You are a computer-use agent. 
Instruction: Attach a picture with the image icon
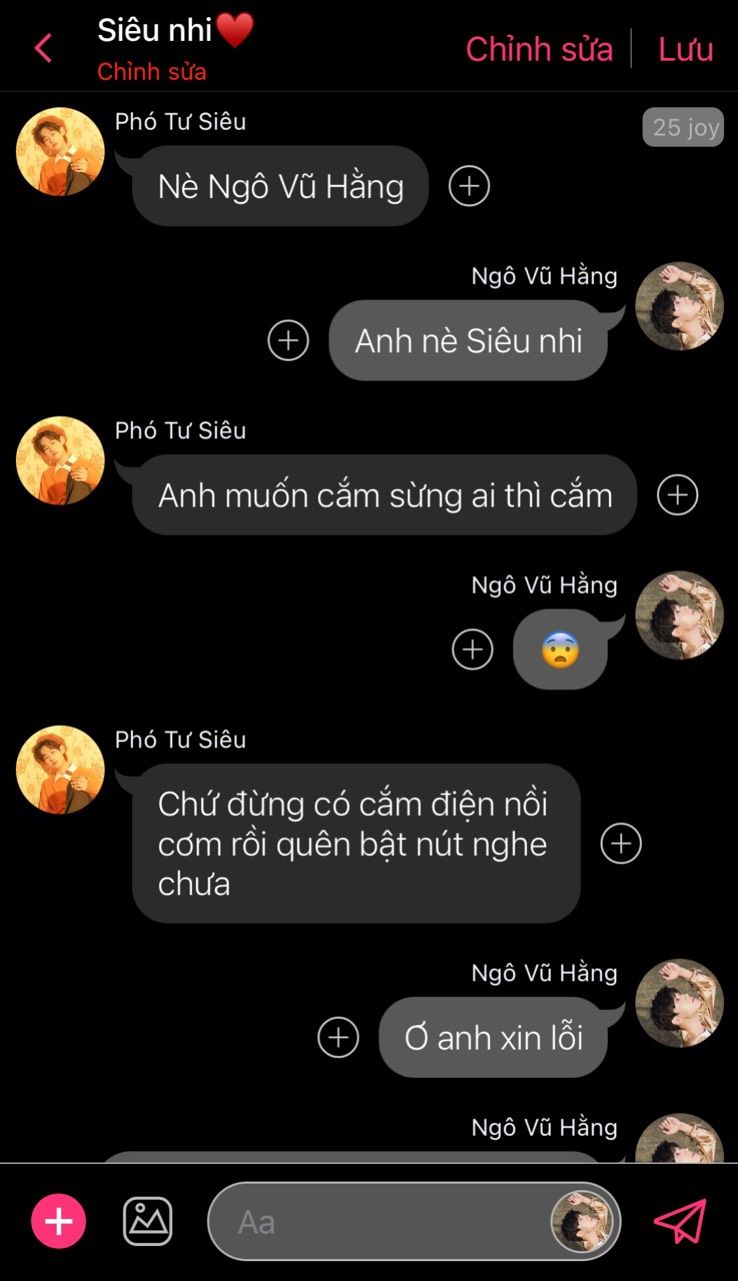point(148,1221)
